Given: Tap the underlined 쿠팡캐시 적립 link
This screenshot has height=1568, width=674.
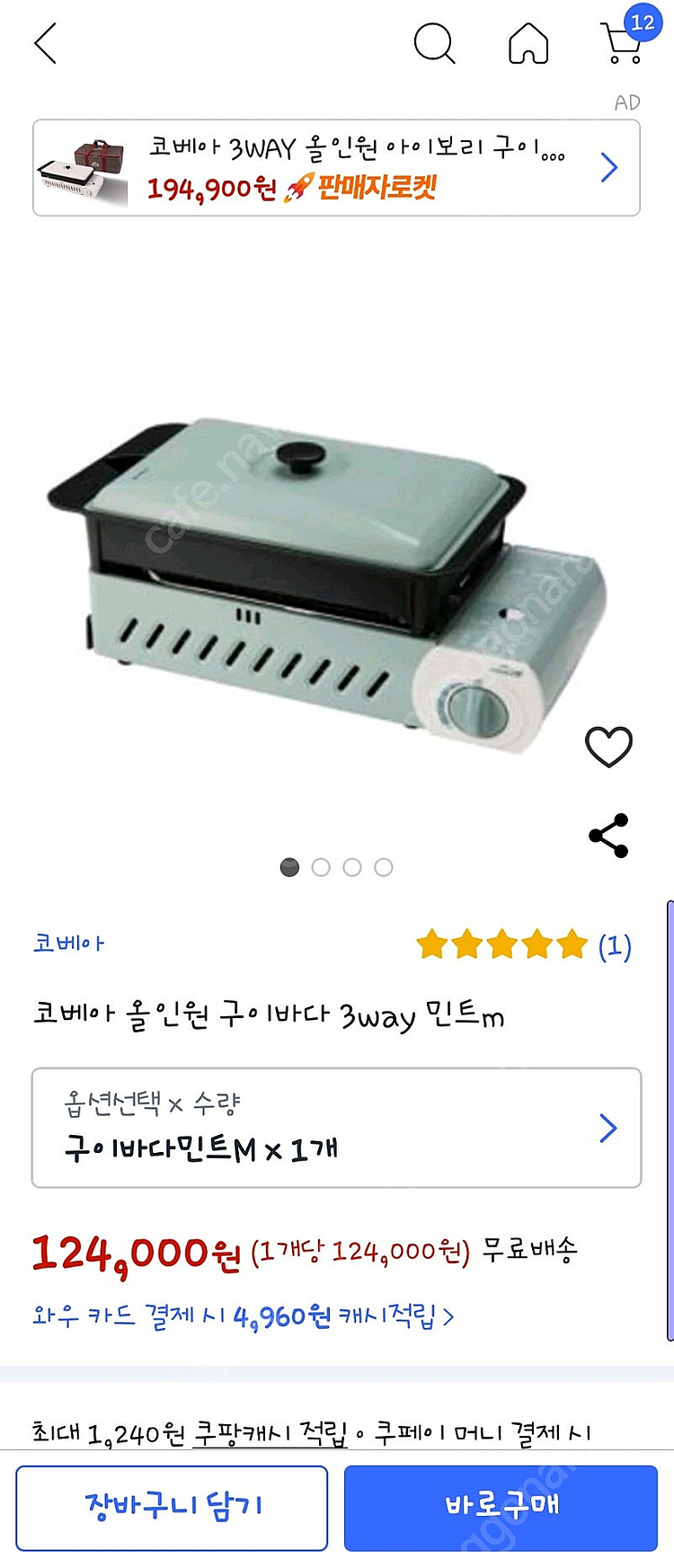Looking at the screenshot, I should pyautogui.click(x=270, y=1432).
